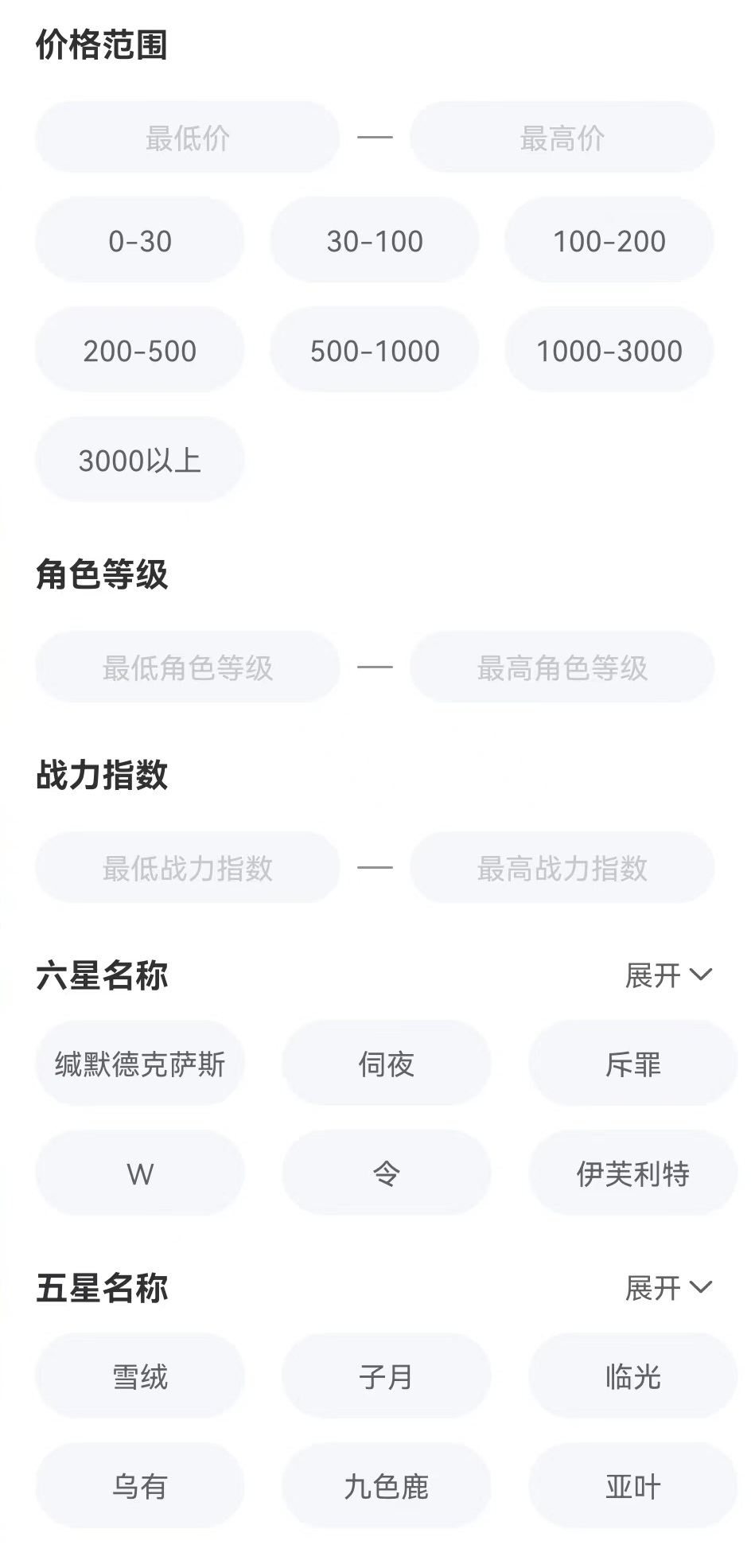Tap the 最高角色等级 input field
Screen dimensions: 751x1568
(562, 667)
